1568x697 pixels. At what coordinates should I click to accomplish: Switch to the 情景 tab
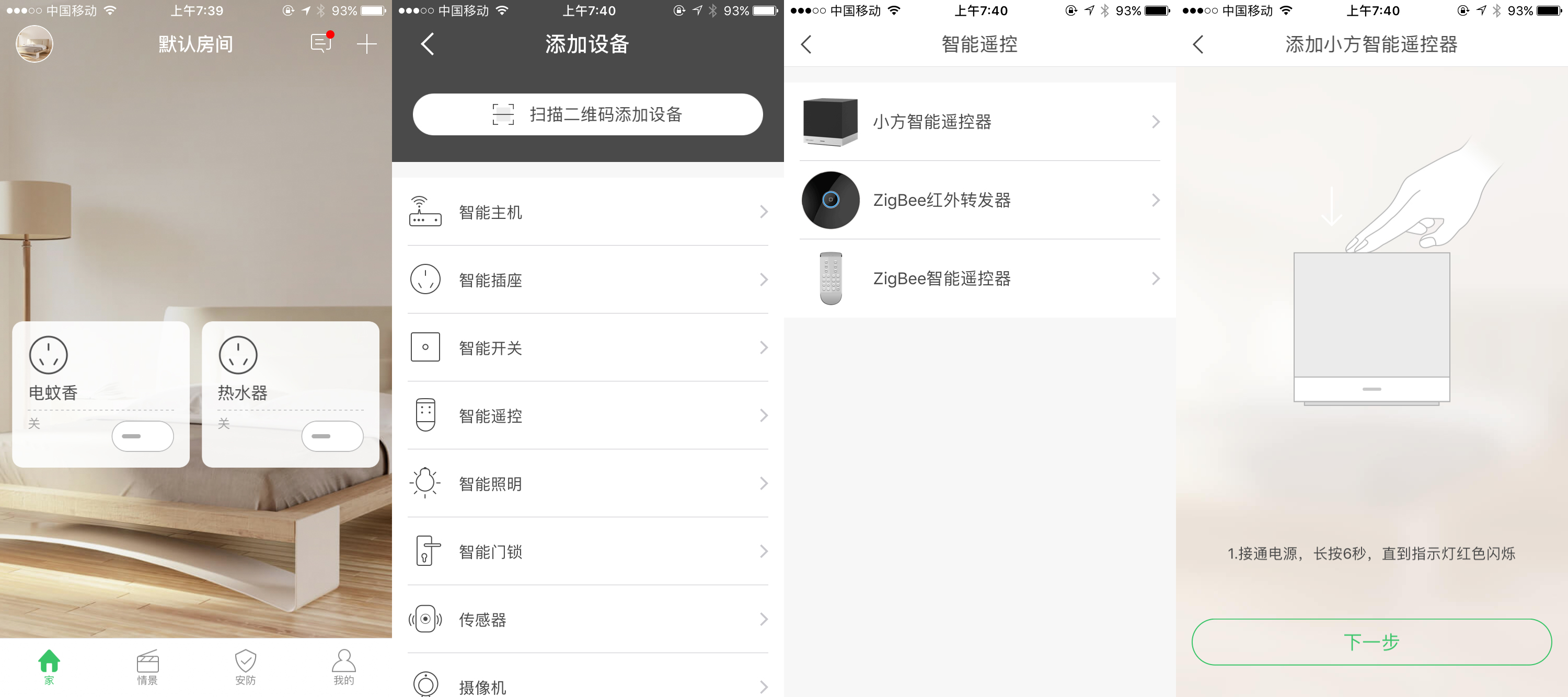[147, 667]
